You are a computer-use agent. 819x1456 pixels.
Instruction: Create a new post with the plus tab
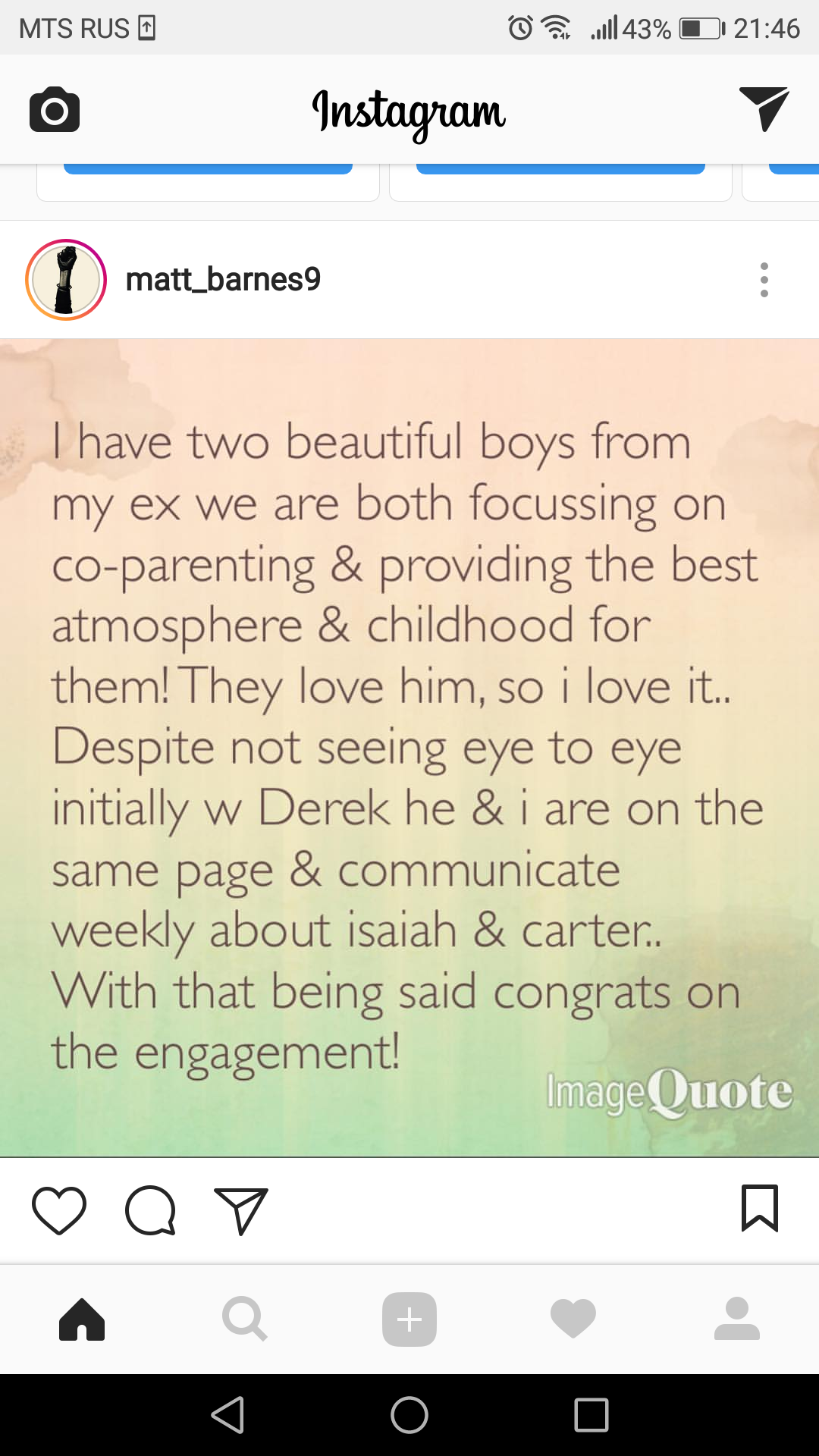409,1319
